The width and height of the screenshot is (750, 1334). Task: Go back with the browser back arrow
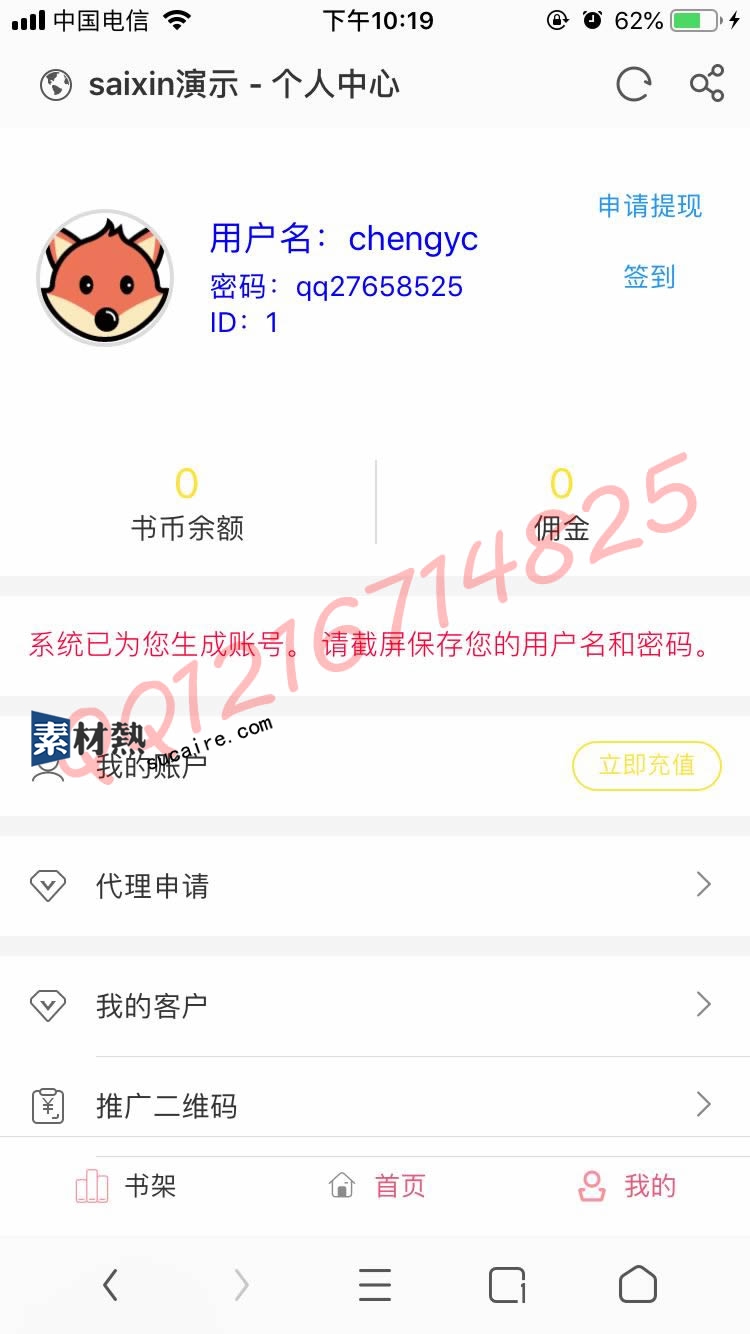[110, 1285]
